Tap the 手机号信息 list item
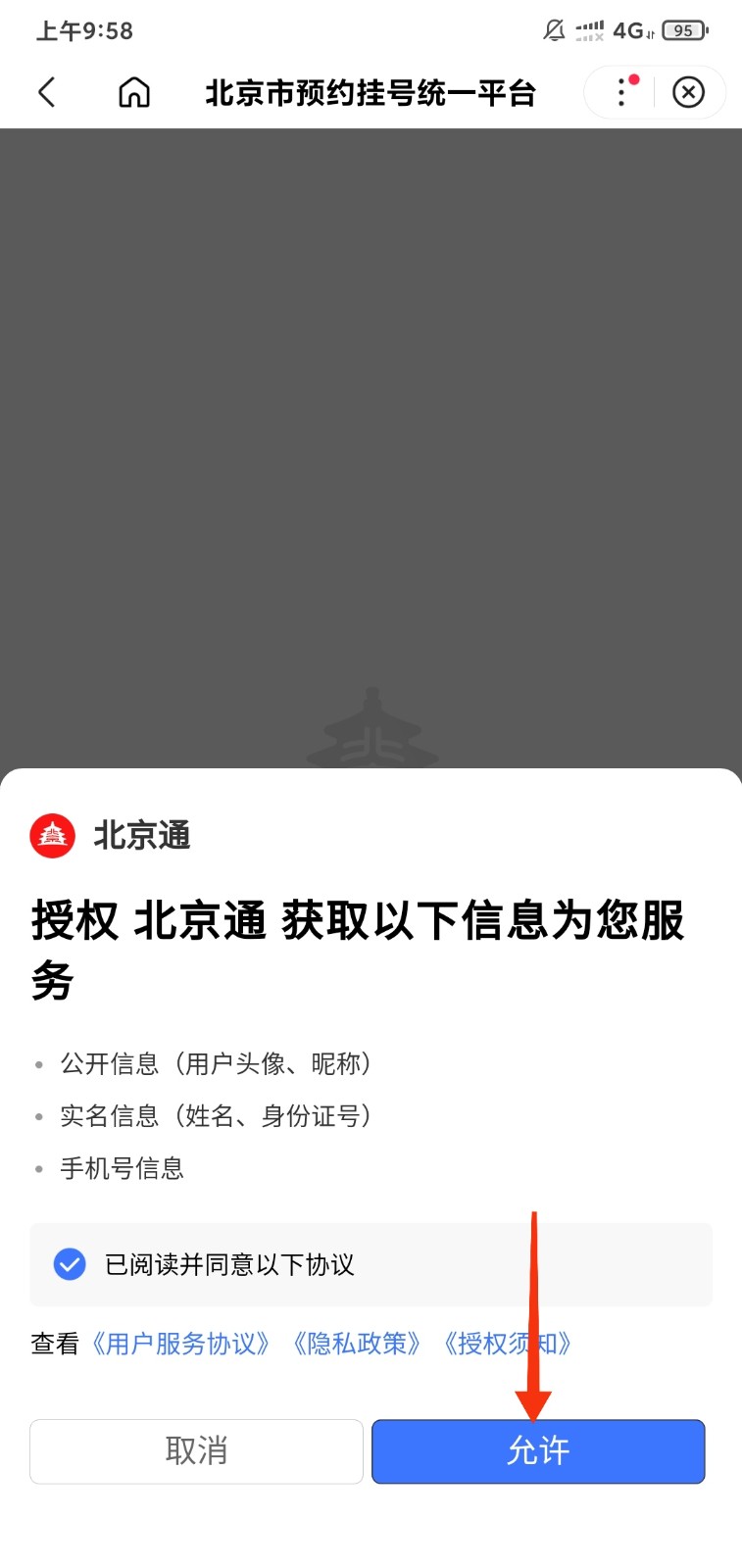This screenshot has height=1568, width=742. pyautogui.click(x=122, y=1167)
